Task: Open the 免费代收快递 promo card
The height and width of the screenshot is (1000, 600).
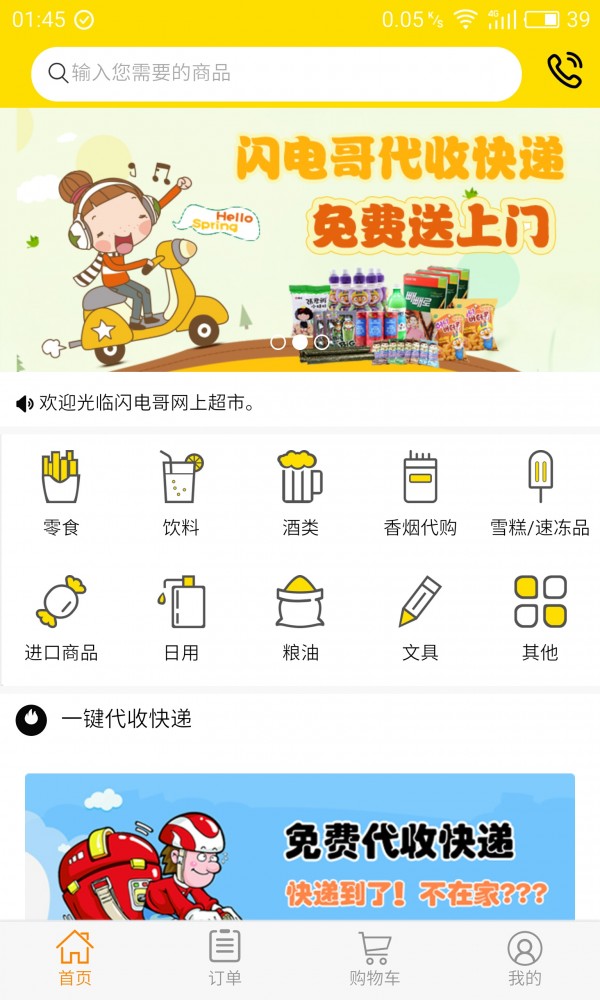Action: pos(300,848)
